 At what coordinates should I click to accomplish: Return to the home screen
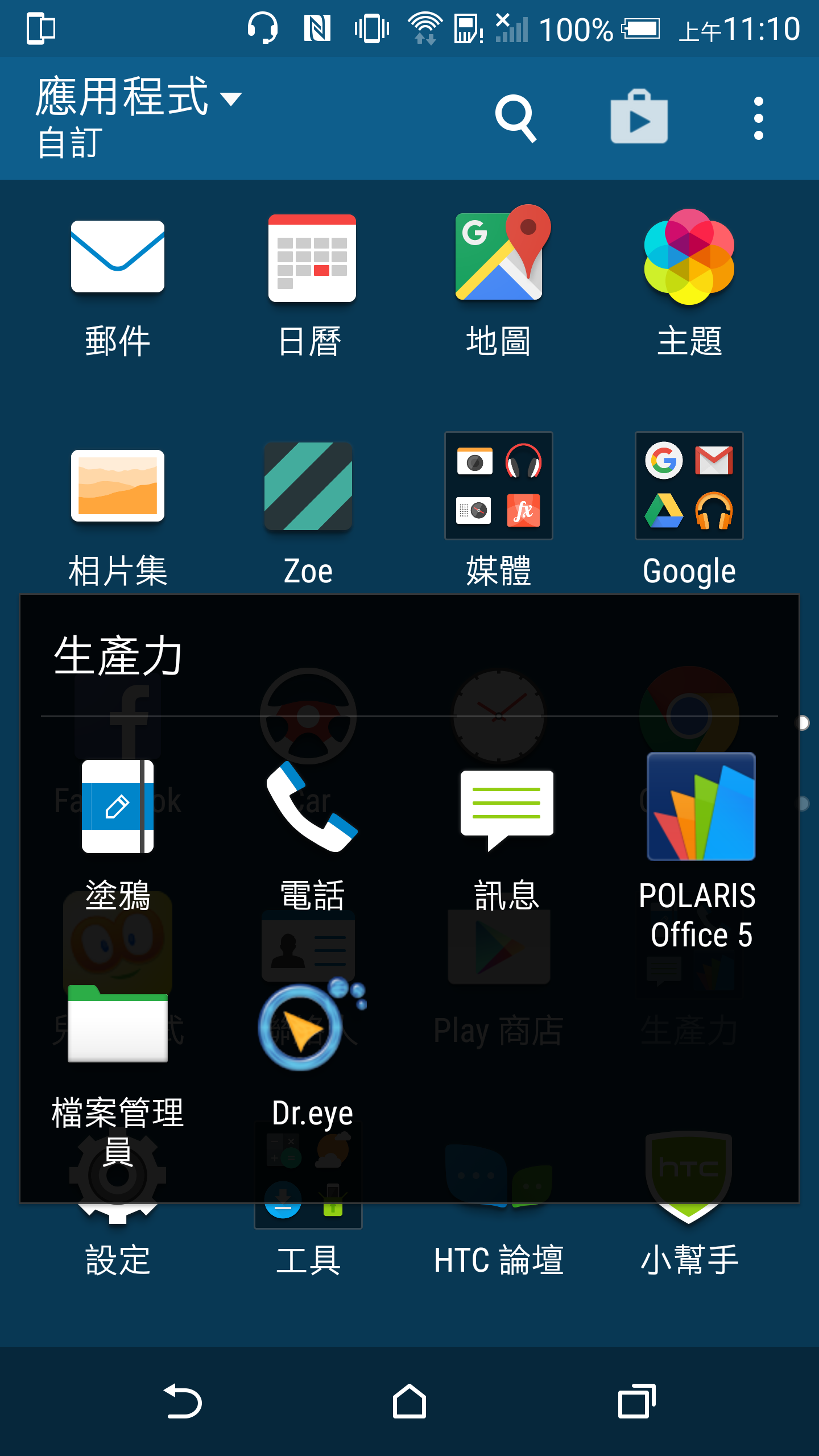point(409,1401)
